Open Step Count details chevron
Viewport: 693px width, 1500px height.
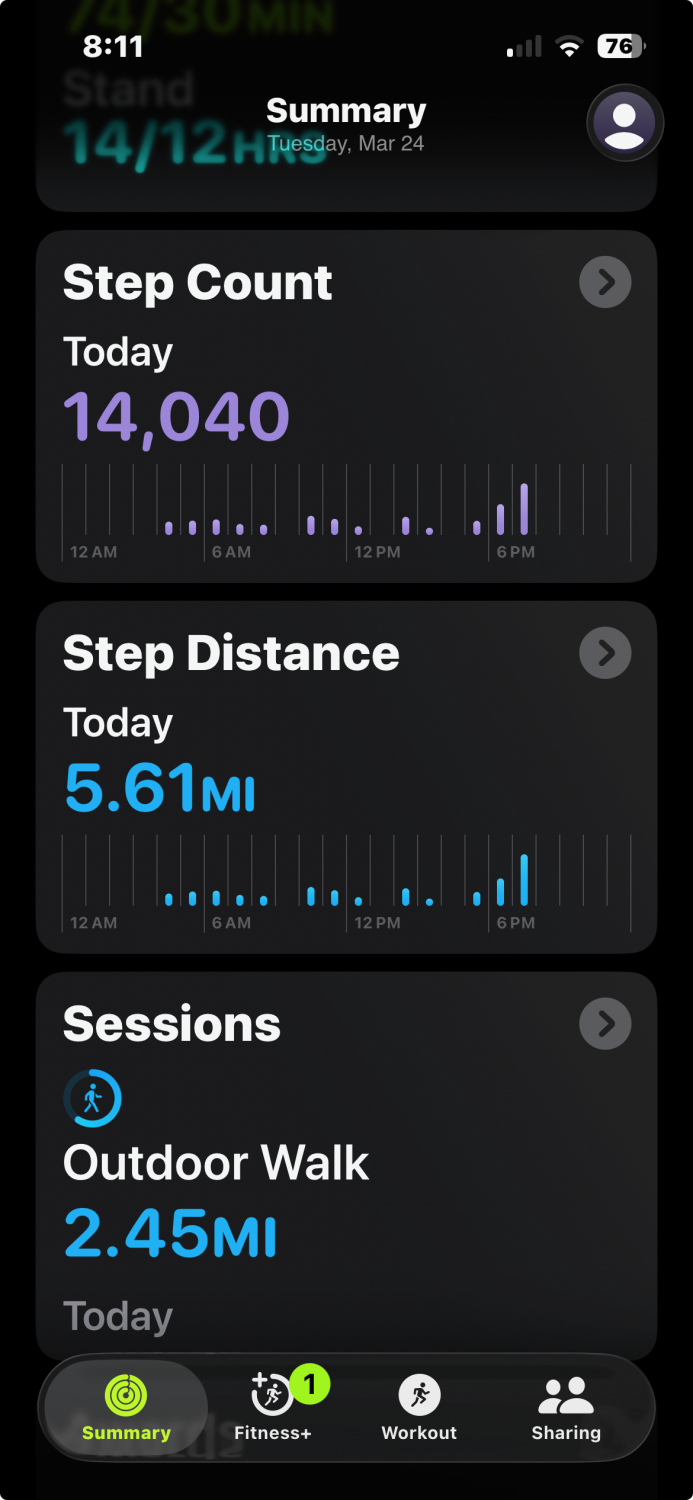click(605, 283)
